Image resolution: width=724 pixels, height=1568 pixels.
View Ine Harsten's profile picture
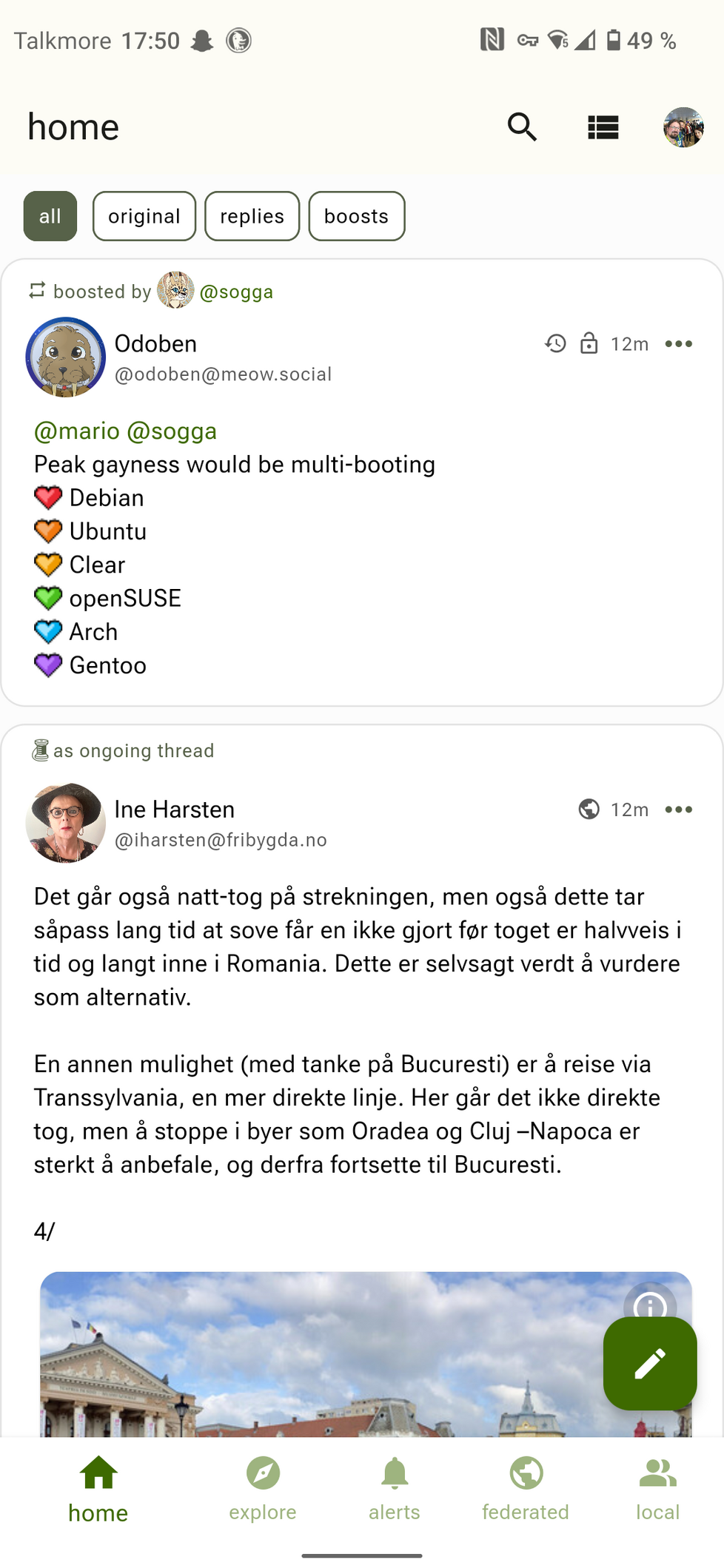66,823
